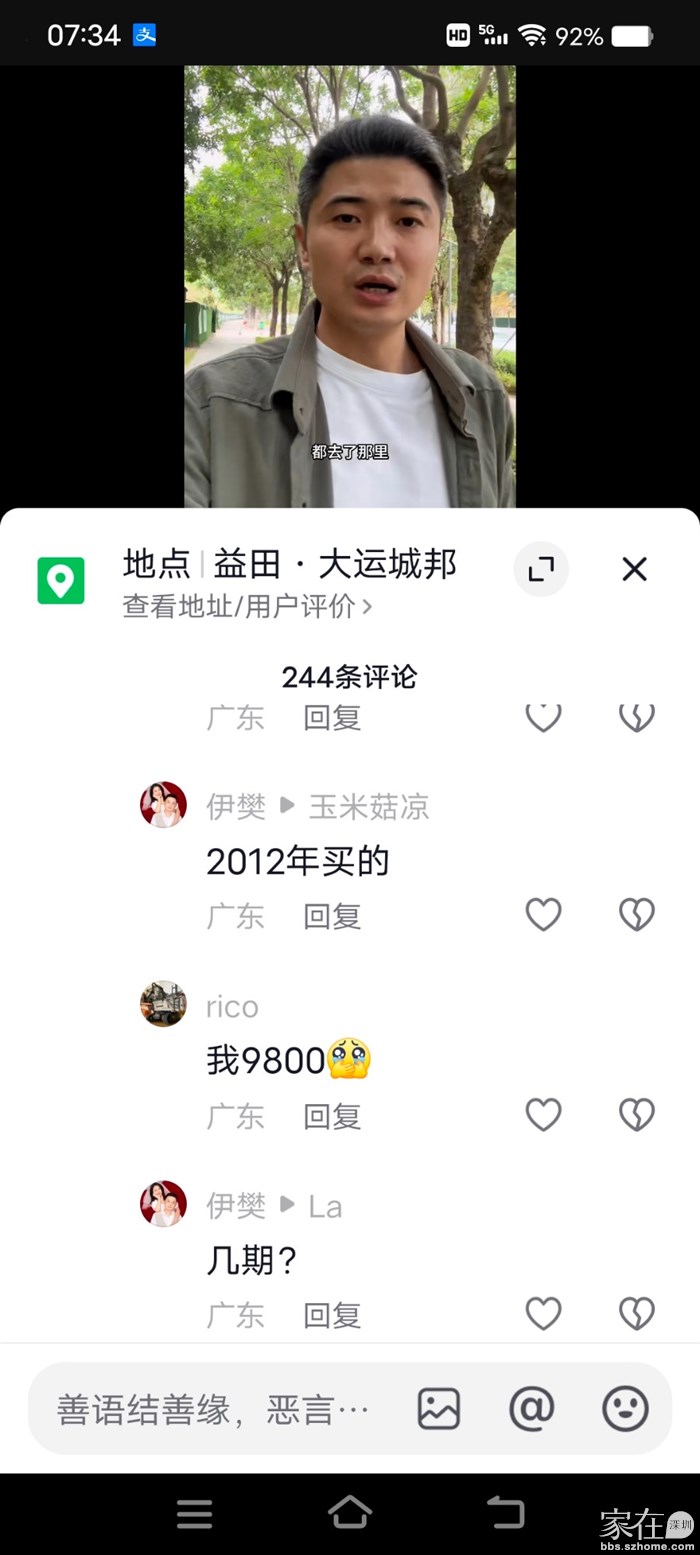Open the emoji picker
The image size is (700, 1555).
click(x=625, y=1409)
